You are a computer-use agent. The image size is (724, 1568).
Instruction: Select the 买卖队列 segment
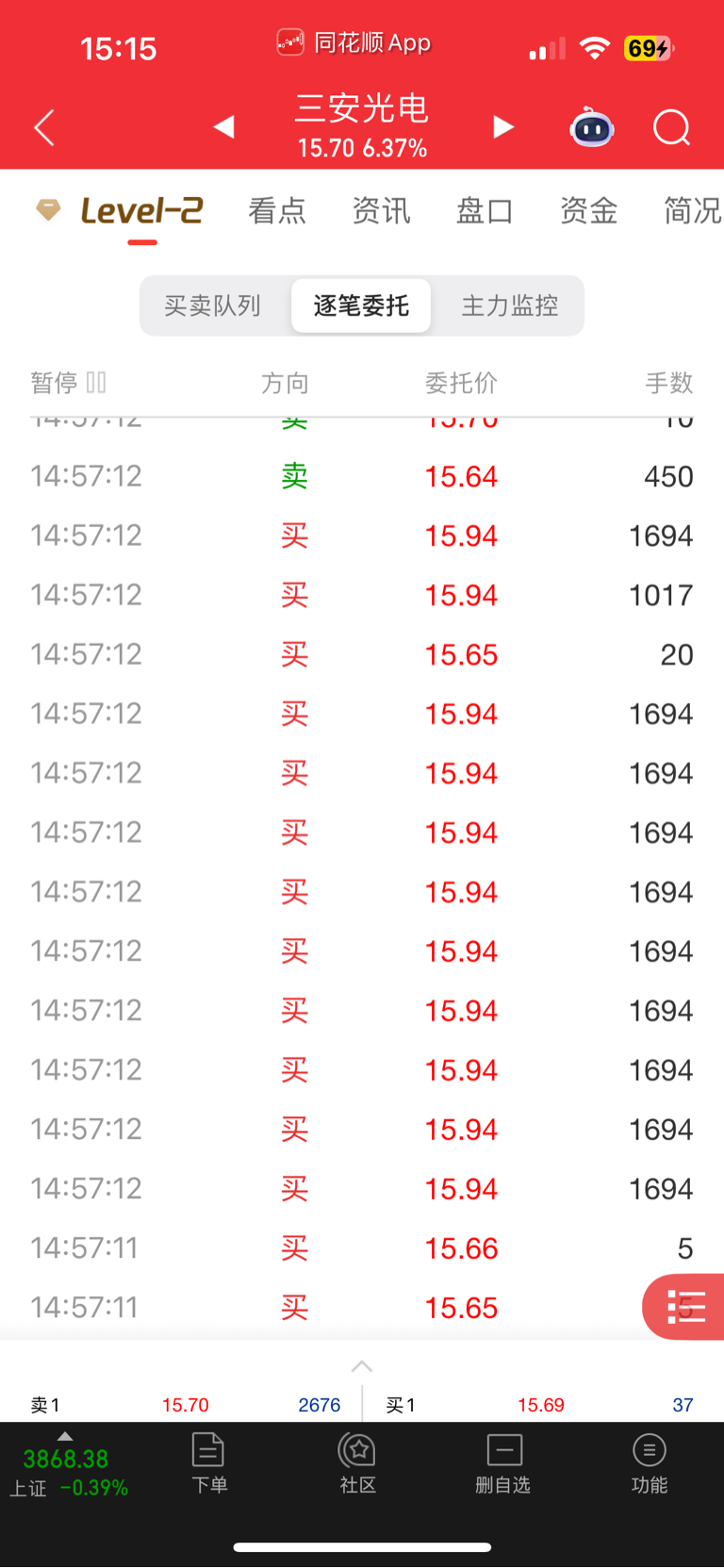point(213,305)
